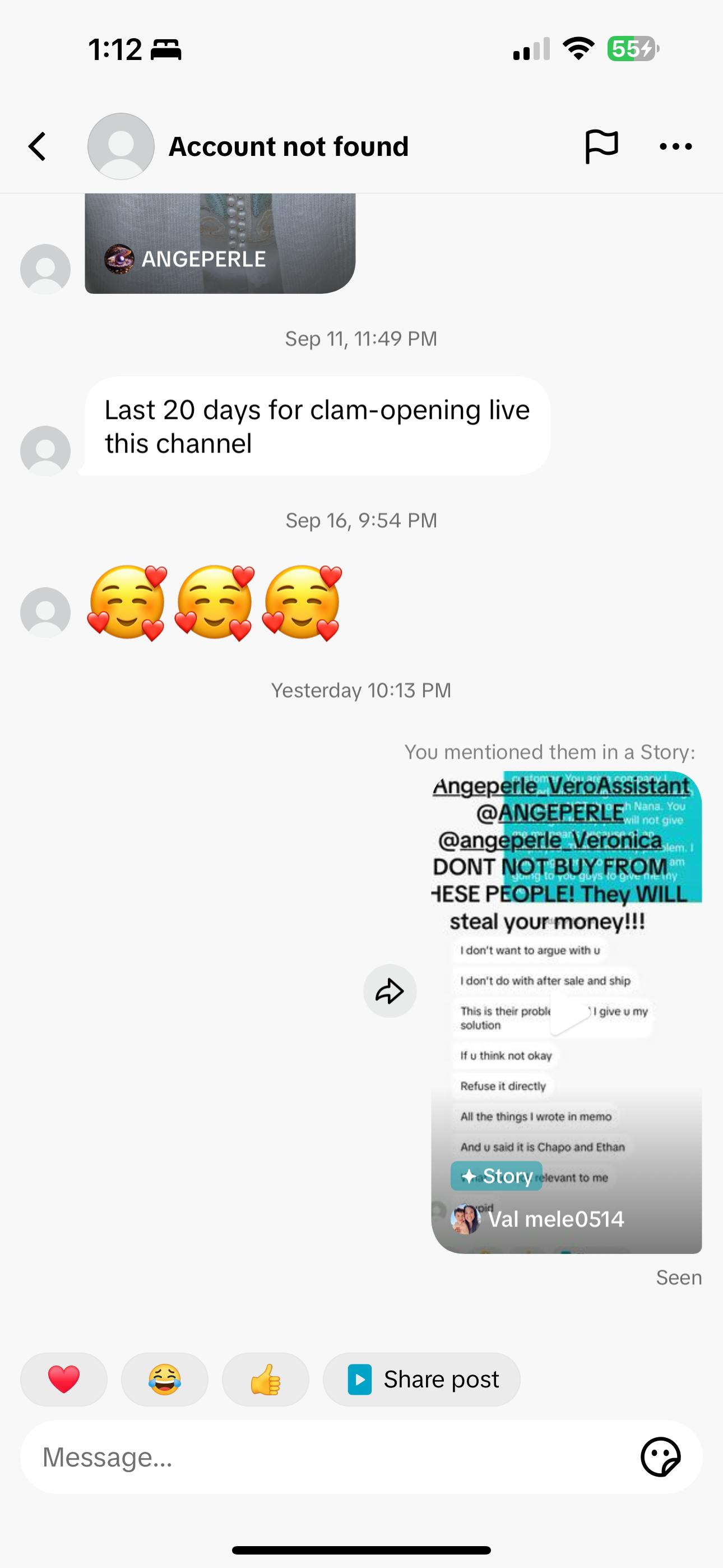This screenshot has height=1568, width=723.
Task: Send a red heart quick reaction
Action: pyautogui.click(x=64, y=1380)
